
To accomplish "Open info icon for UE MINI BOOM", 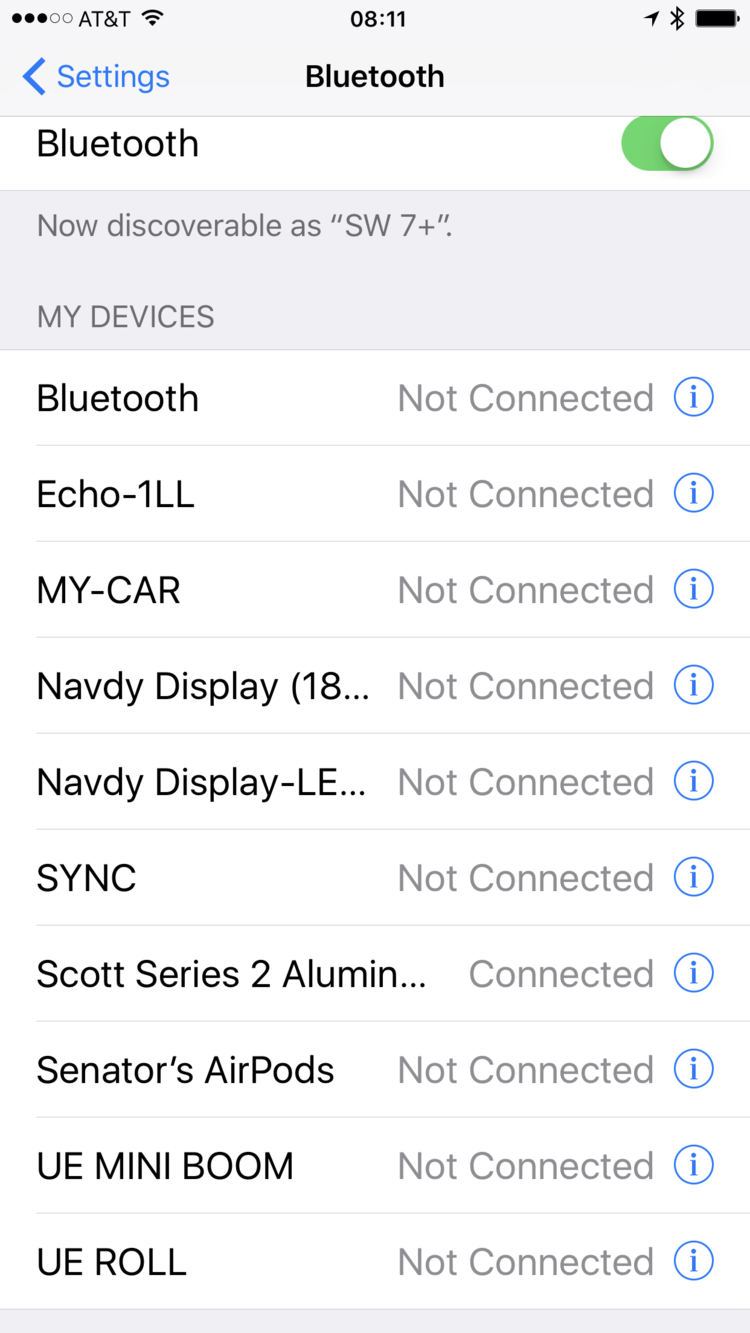I will pyautogui.click(x=694, y=1165).
